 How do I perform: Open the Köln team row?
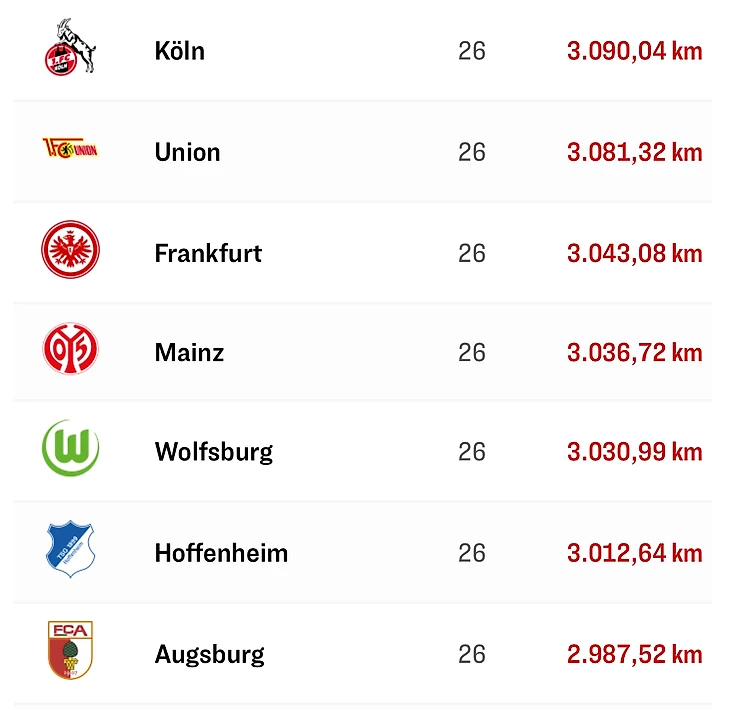[x=180, y=51]
